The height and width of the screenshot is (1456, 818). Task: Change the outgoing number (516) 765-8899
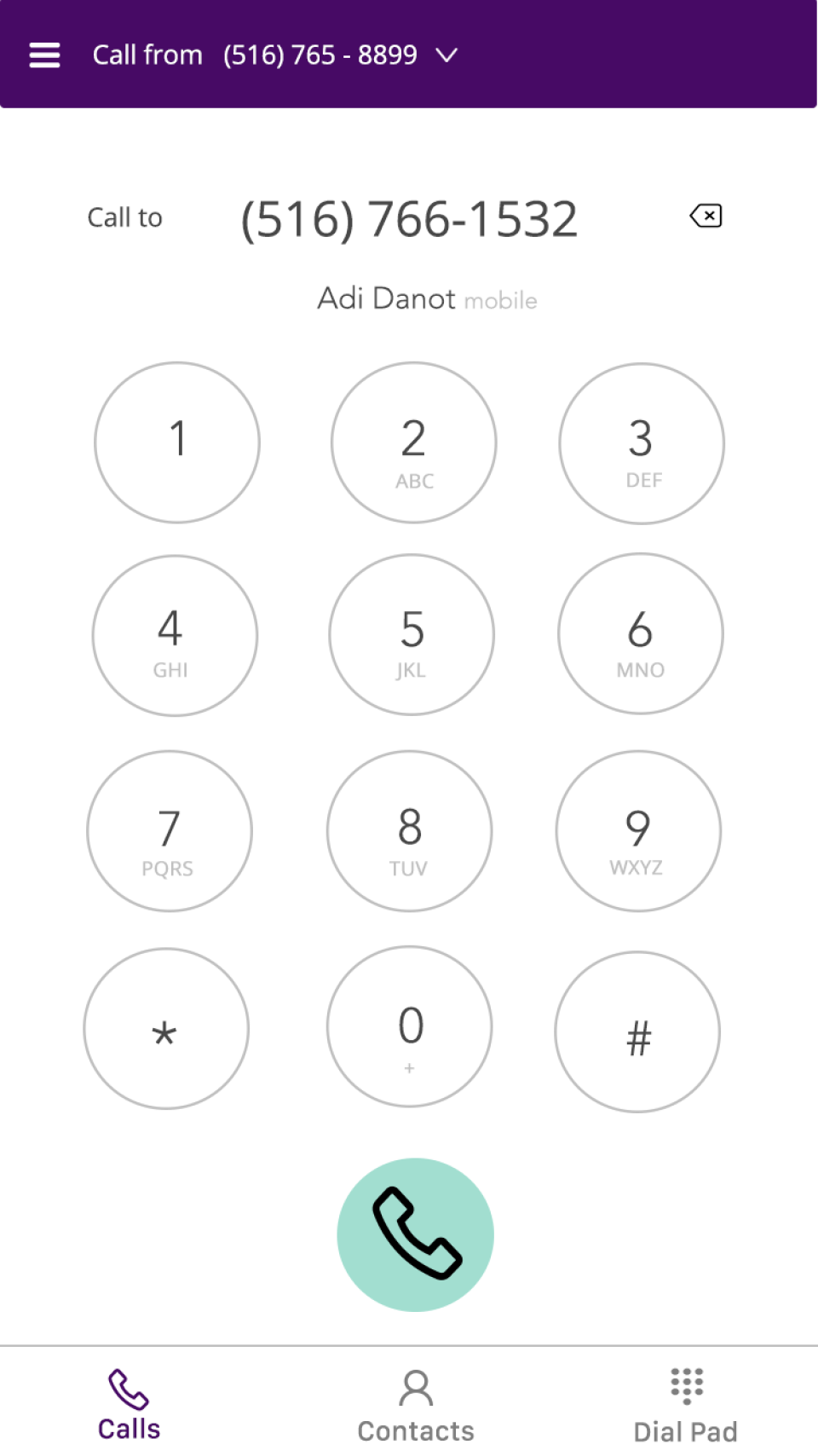319,55
